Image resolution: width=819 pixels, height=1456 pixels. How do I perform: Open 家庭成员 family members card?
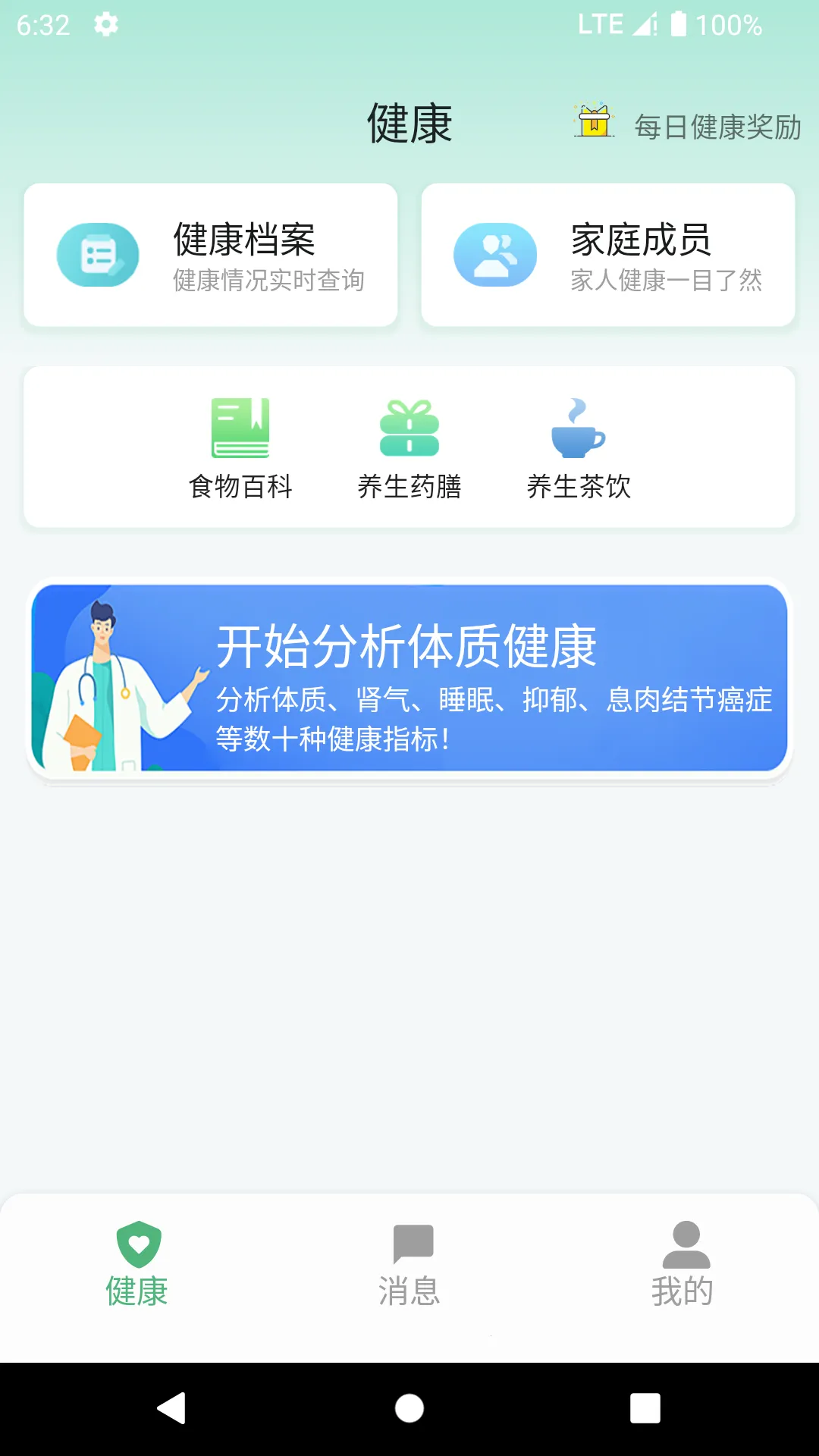pos(607,254)
